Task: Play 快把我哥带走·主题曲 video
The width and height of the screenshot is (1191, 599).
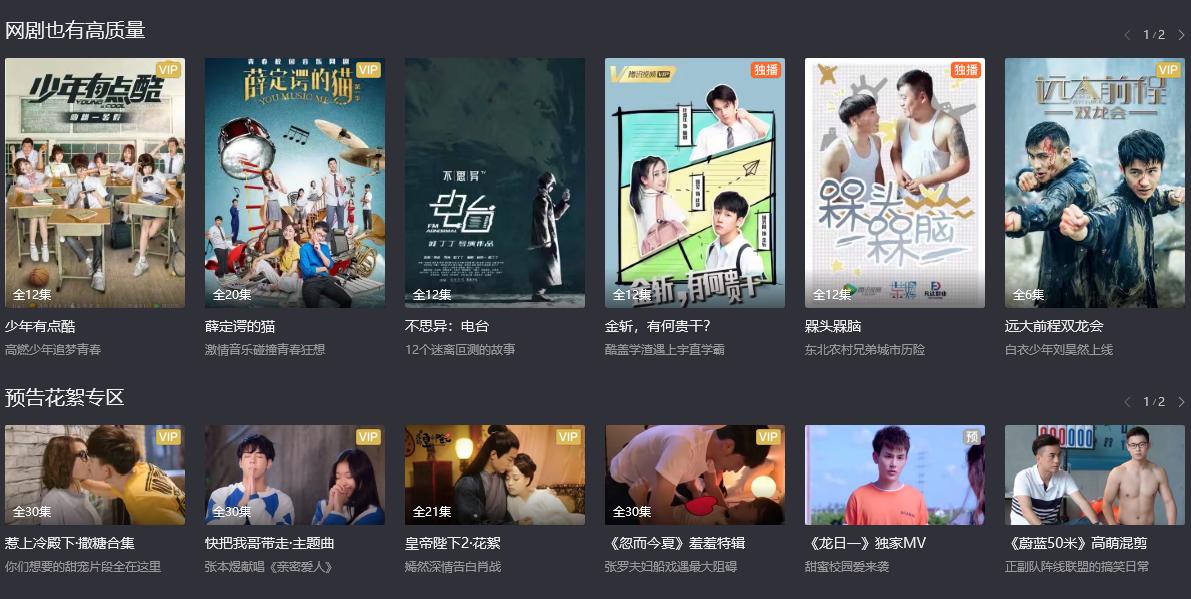Action: 295,475
